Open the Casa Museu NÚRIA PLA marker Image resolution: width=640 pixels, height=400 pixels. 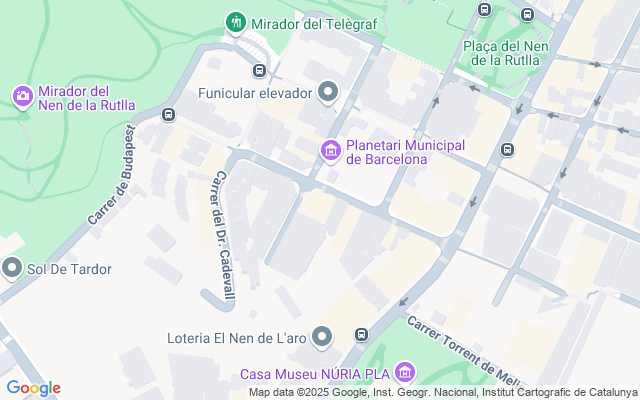tap(404, 373)
